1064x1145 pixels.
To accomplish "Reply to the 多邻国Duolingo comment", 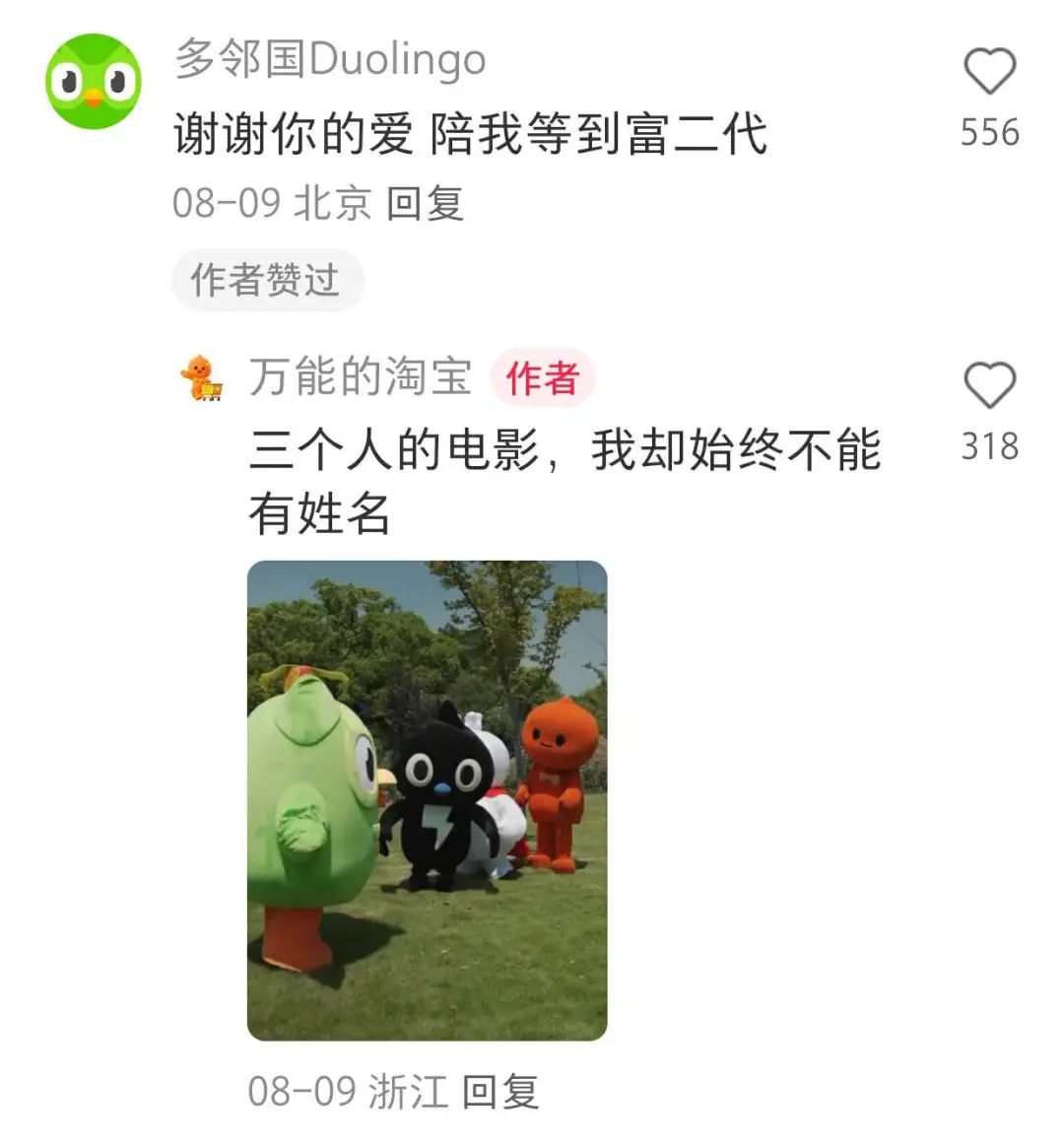I will 425,204.
